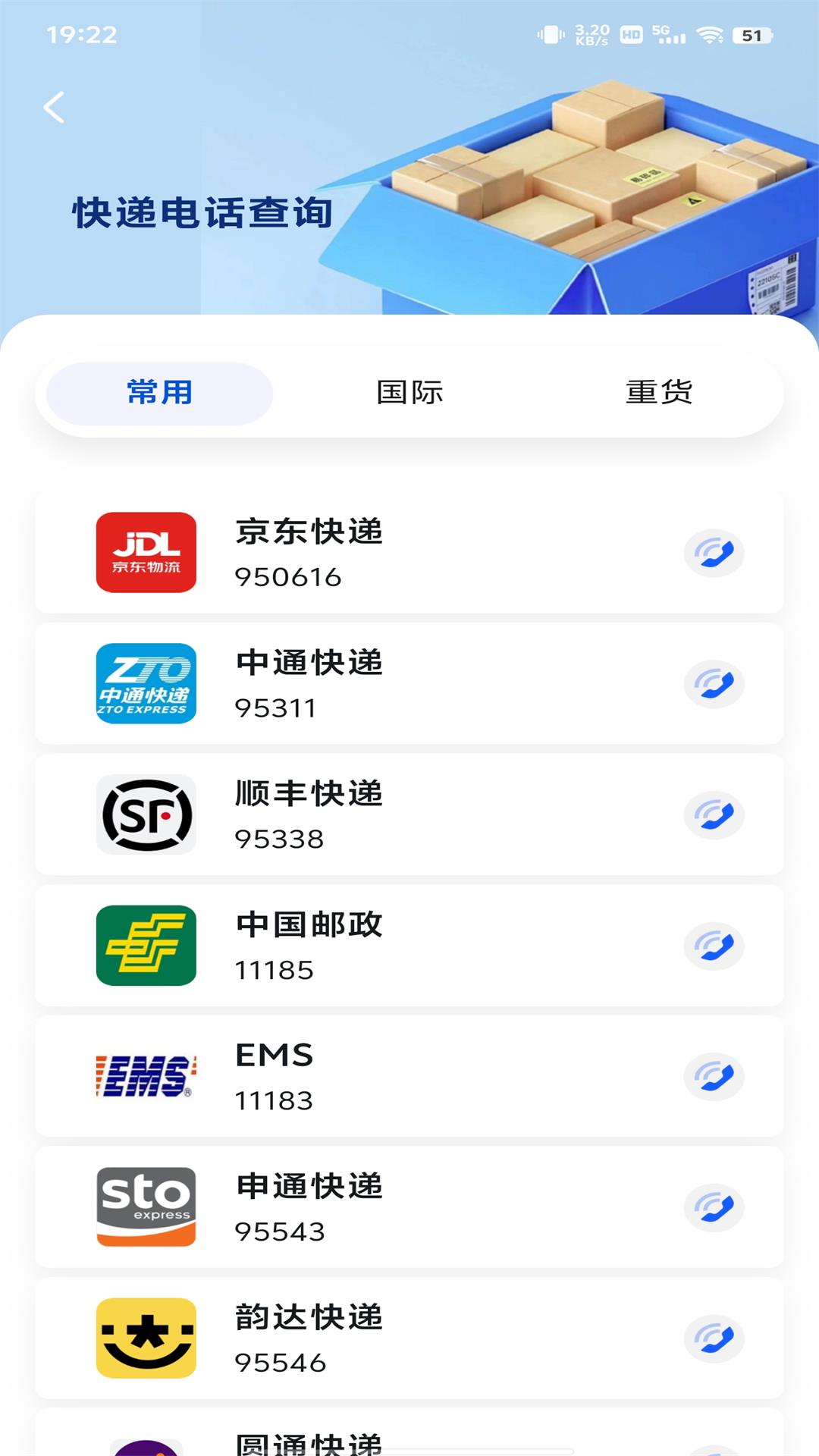The height and width of the screenshot is (1456, 819).
Task: Call 中国邮政 using its phone icon
Action: (x=714, y=946)
